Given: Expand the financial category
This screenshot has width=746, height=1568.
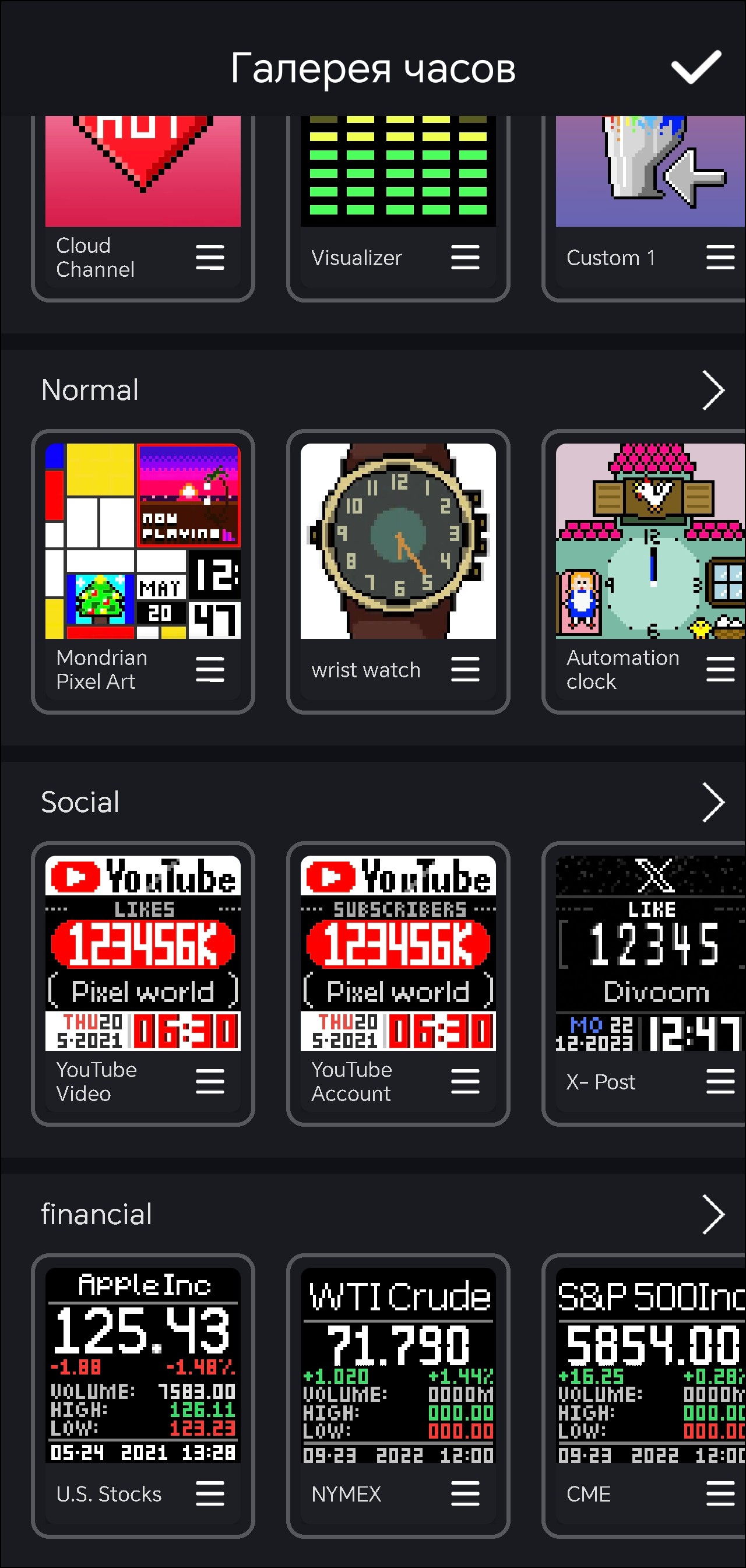Looking at the screenshot, I should click(713, 1214).
